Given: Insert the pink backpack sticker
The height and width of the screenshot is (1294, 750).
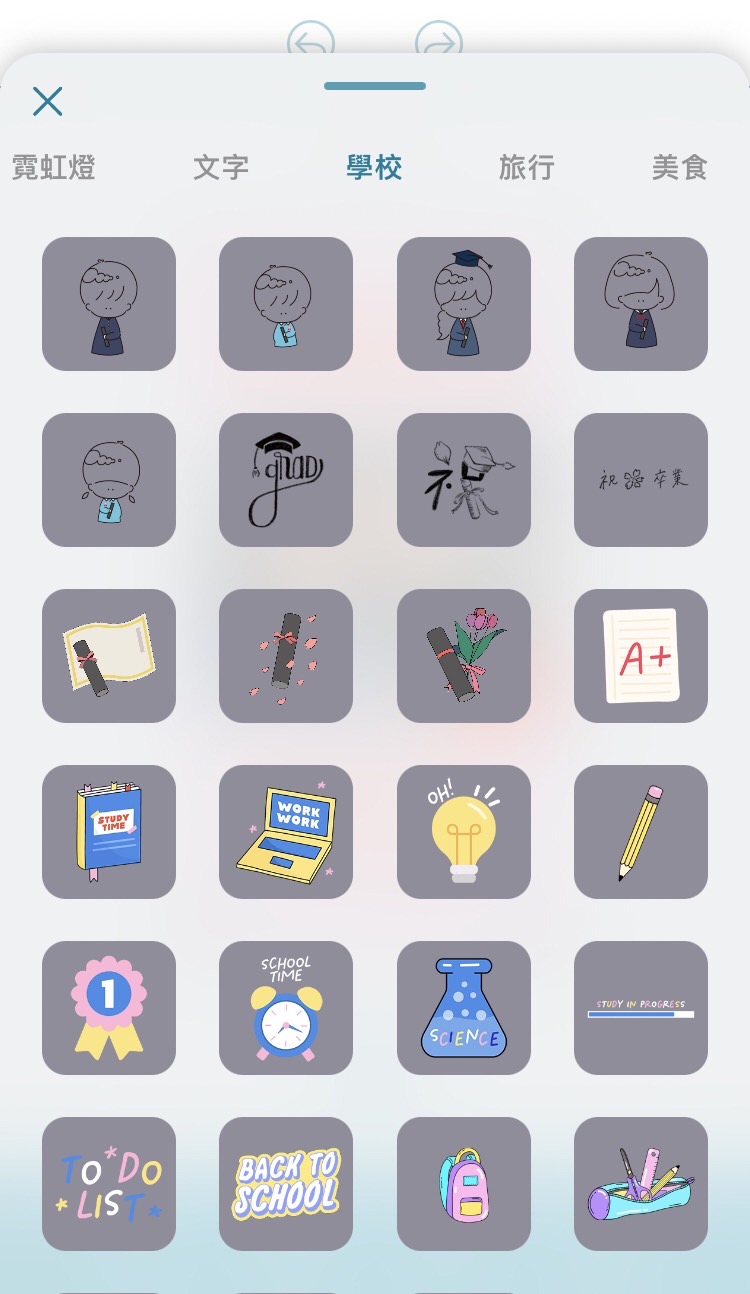Looking at the screenshot, I should 463,1184.
